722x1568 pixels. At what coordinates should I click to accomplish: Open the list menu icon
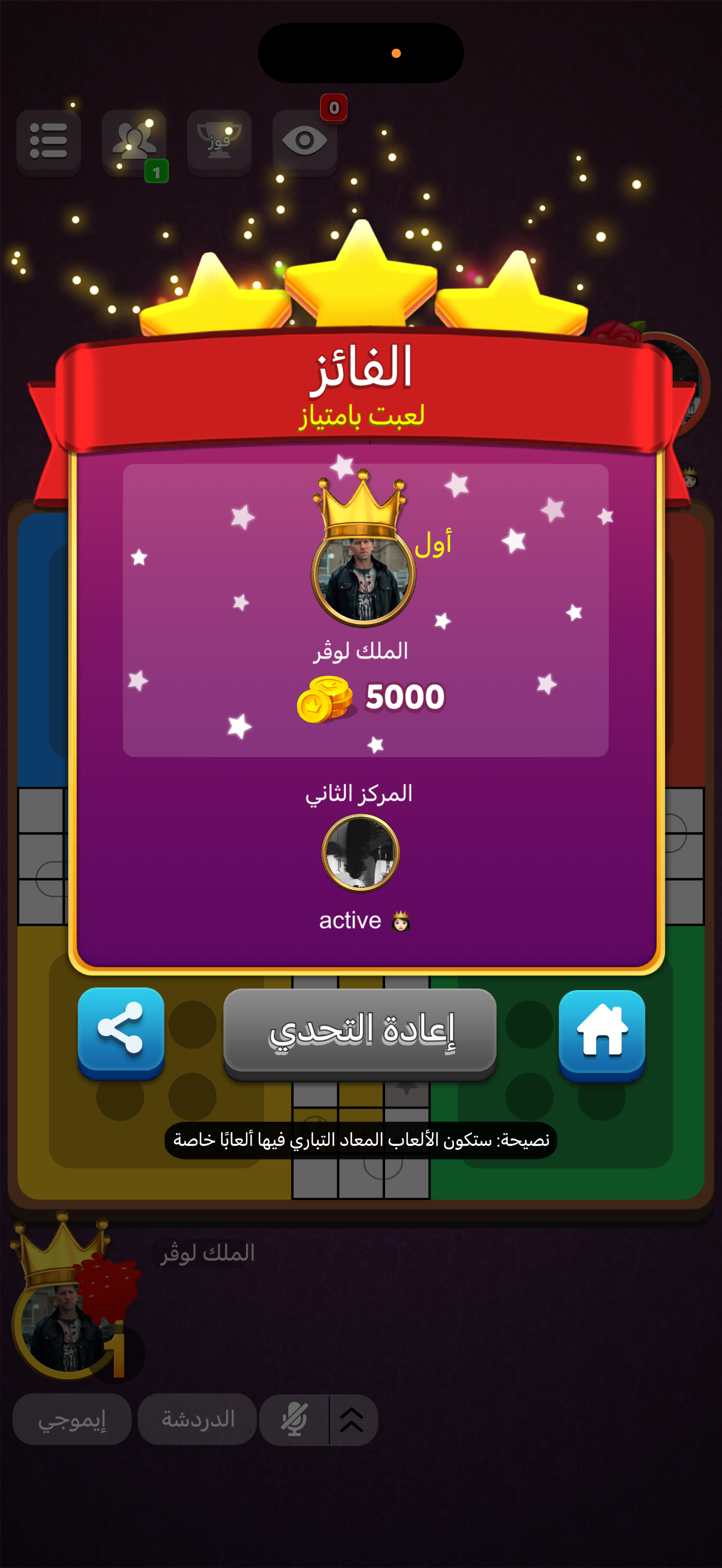[x=49, y=141]
